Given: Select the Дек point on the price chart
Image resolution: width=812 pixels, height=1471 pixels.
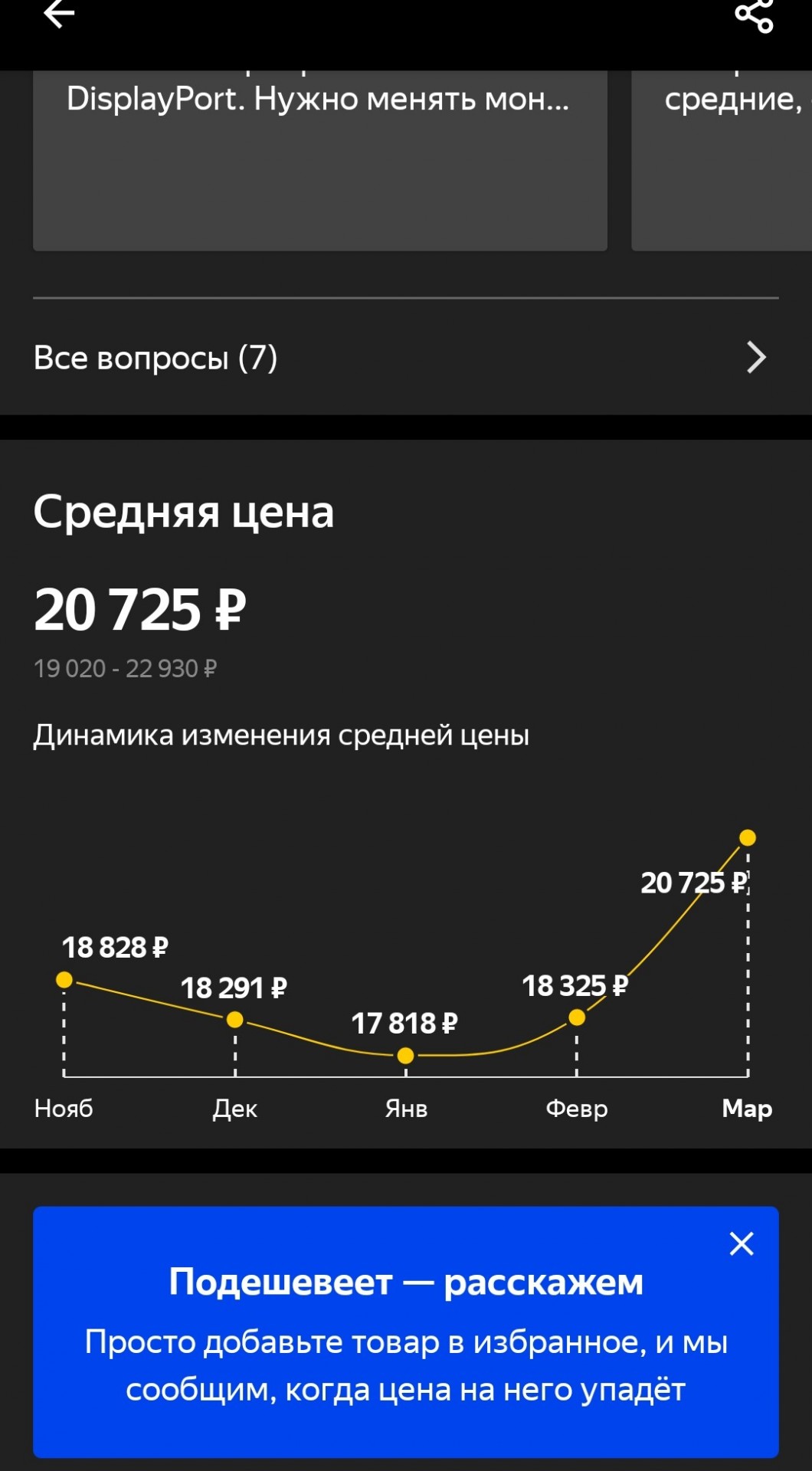Looking at the screenshot, I should point(235,1020).
